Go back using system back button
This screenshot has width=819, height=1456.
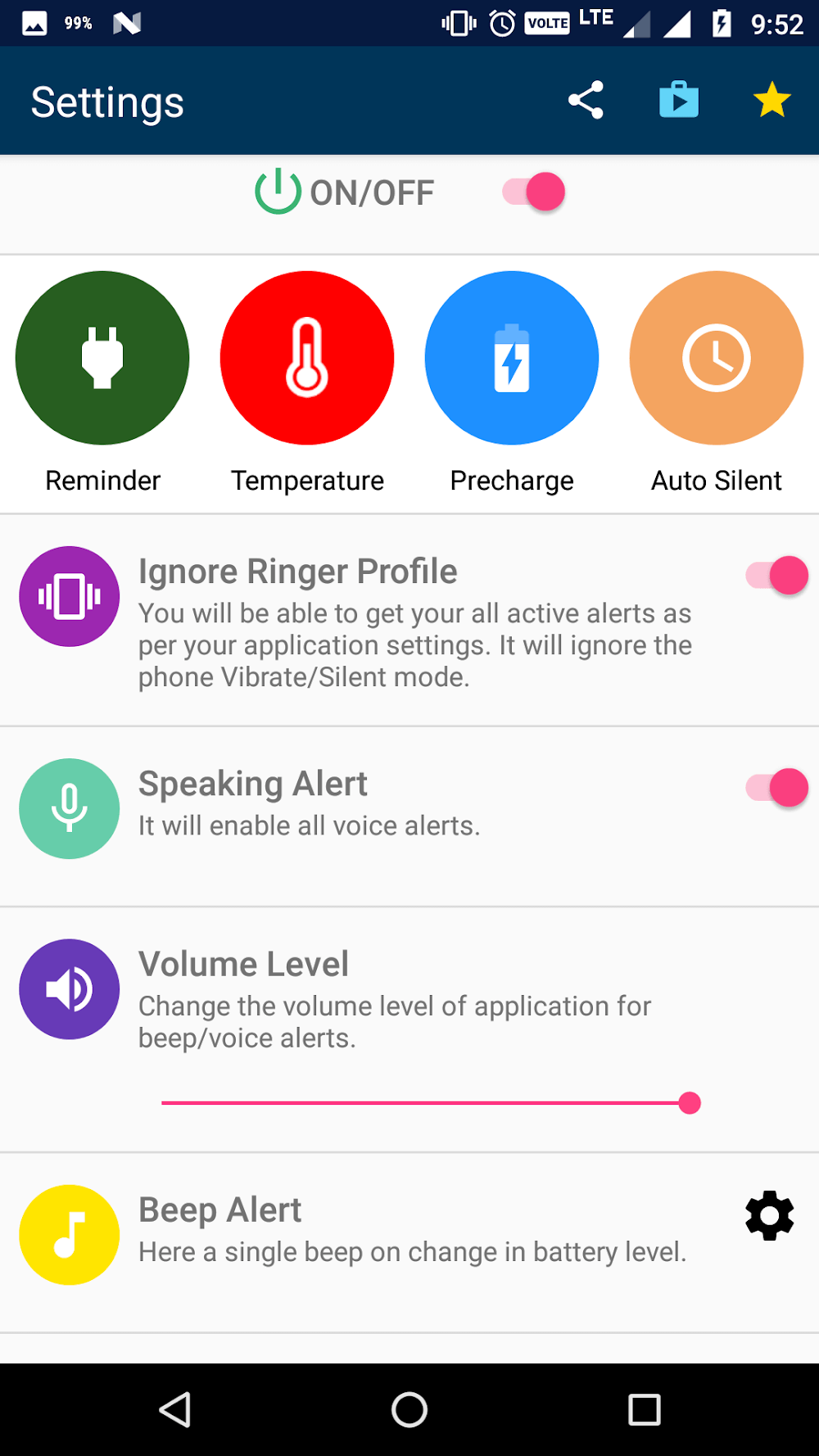175,1409
